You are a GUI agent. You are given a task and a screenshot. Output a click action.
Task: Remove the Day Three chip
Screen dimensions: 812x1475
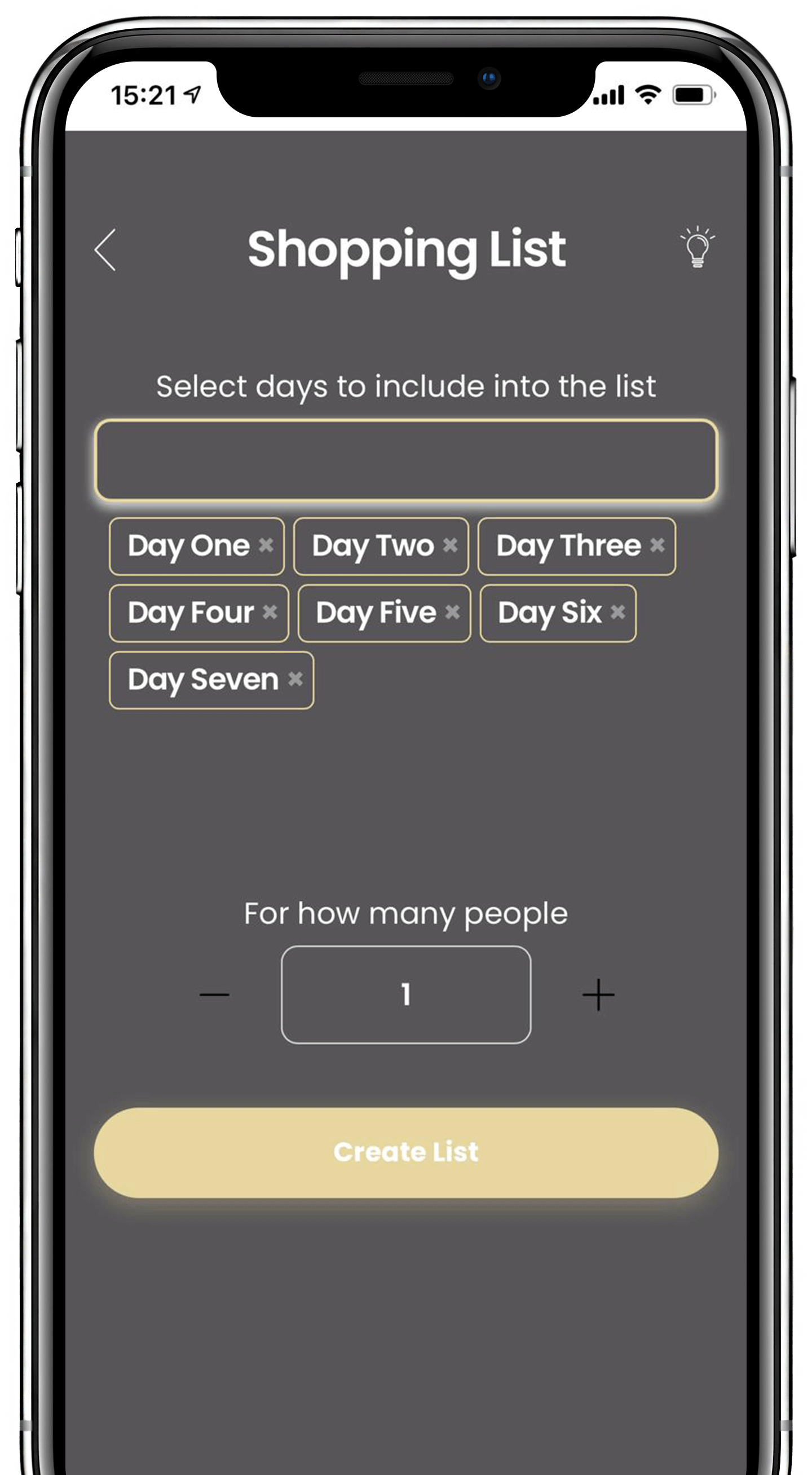[657, 544]
